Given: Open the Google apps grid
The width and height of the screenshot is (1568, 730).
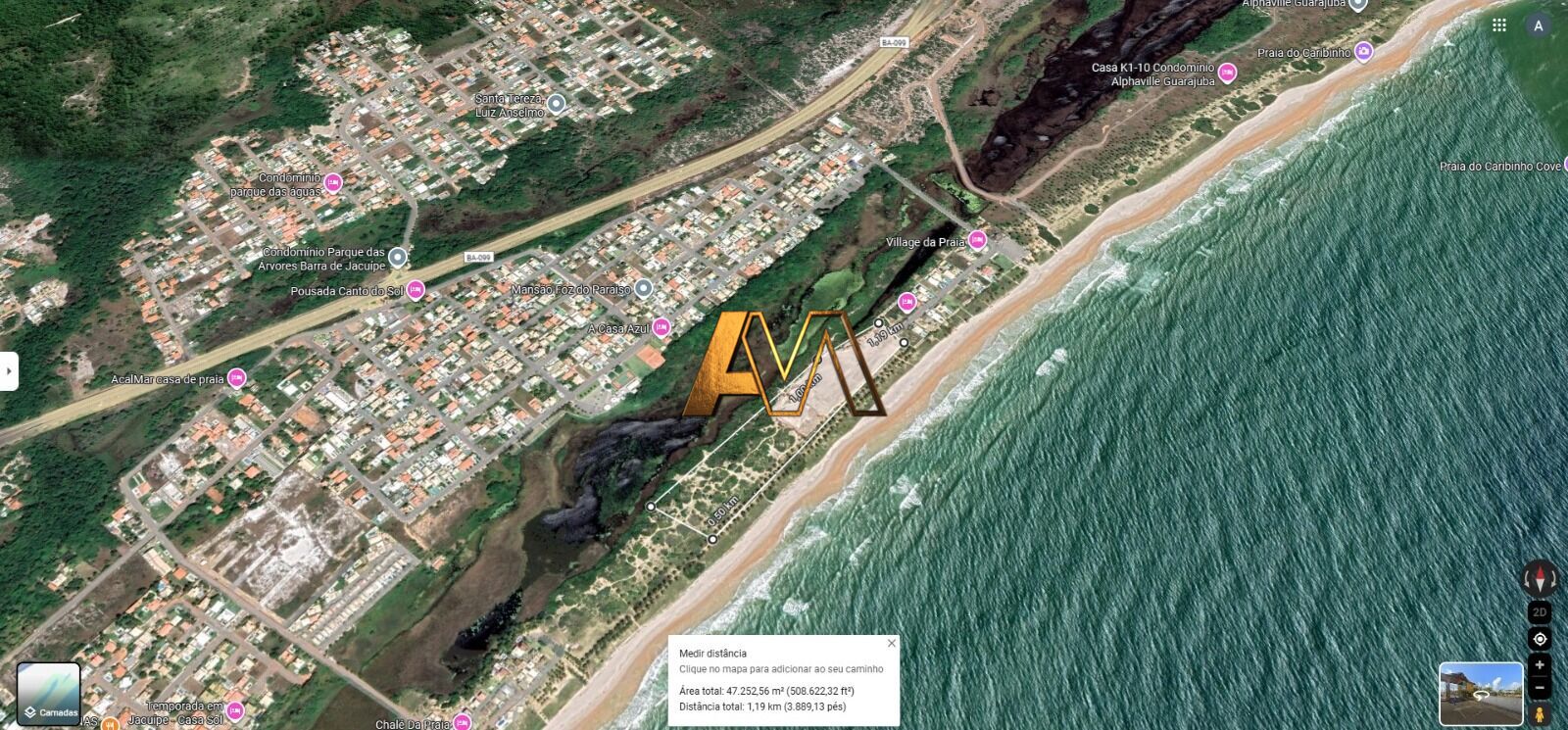Looking at the screenshot, I should [x=1498, y=25].
